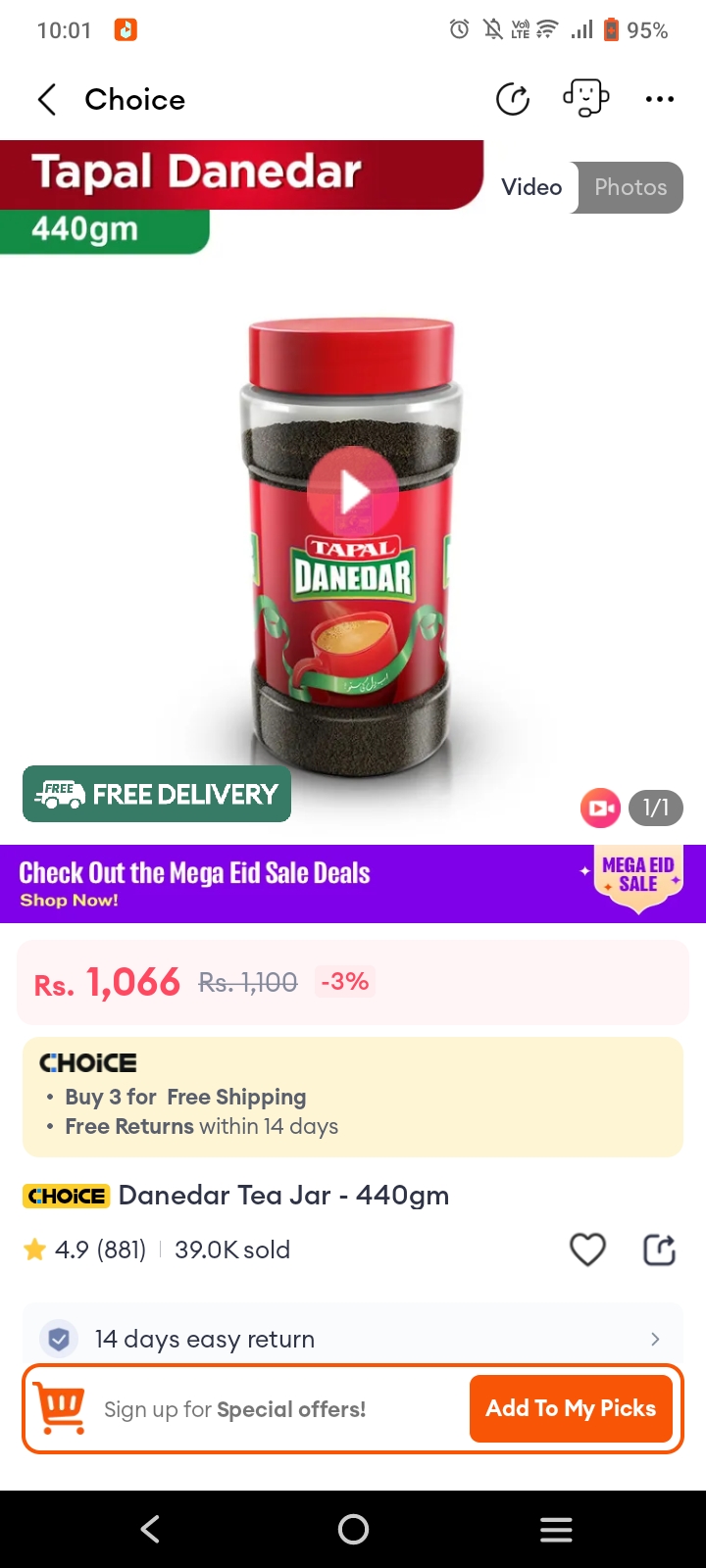Go back from the Choice page
Screen dimensions: 706x1568
pyautogui.click(x=47, y=99)
